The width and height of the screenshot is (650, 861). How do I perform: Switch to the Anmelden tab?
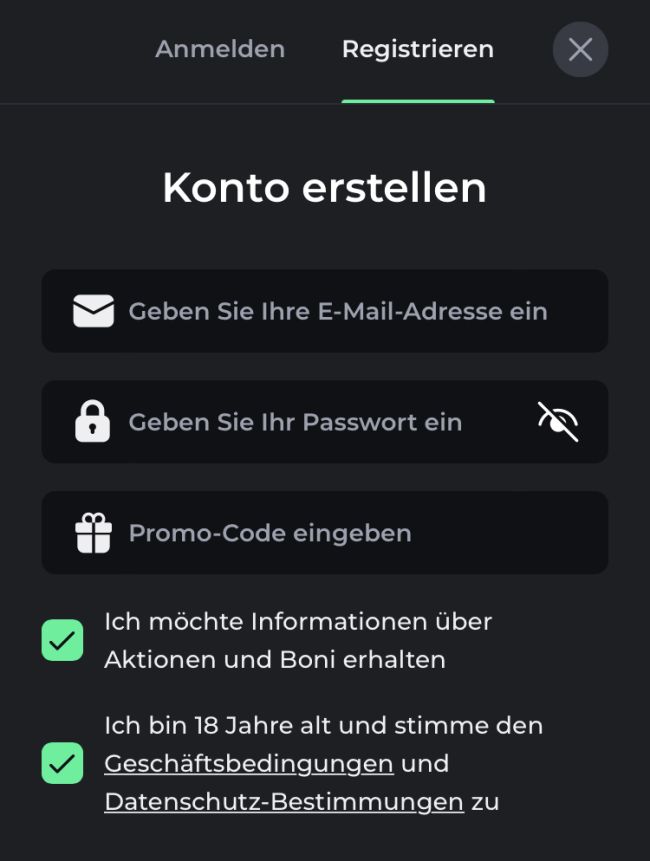(220, 49)
